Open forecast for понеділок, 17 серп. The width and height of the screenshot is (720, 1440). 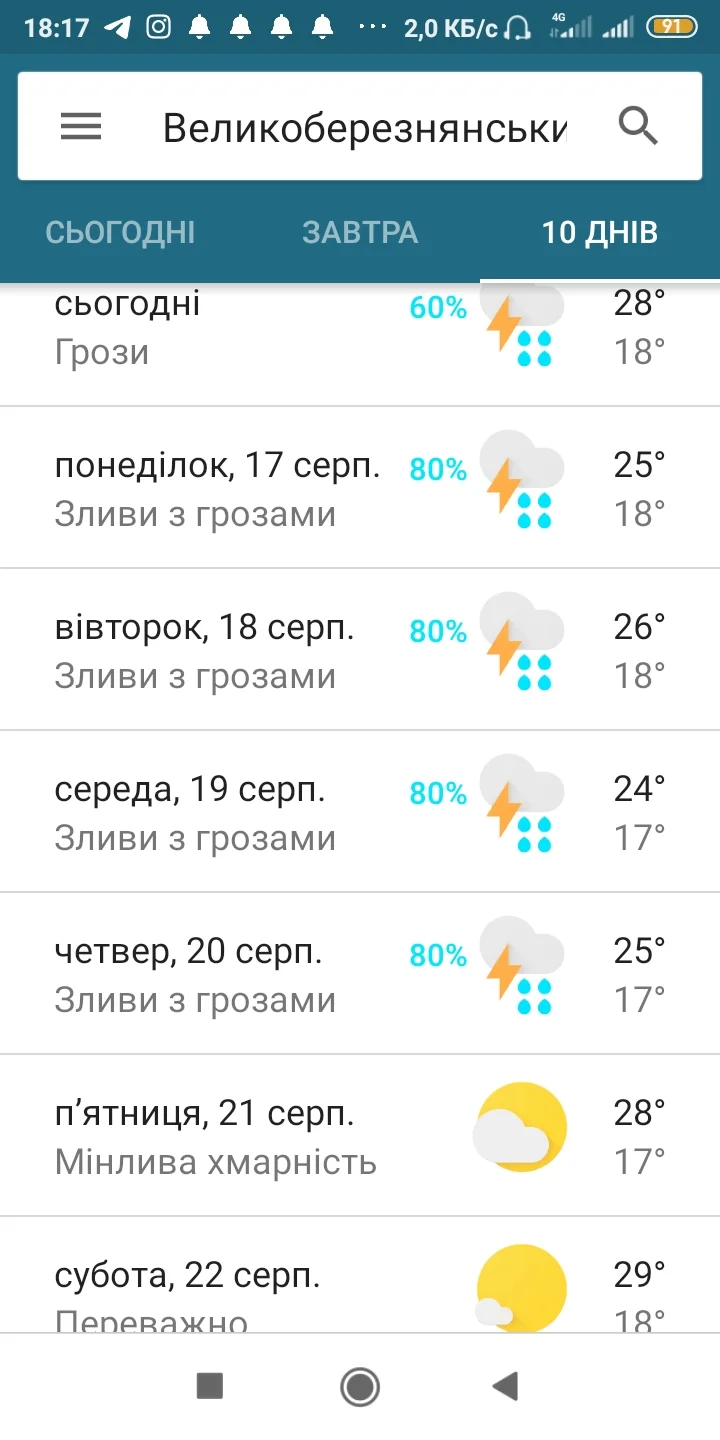tap(360, 488)
